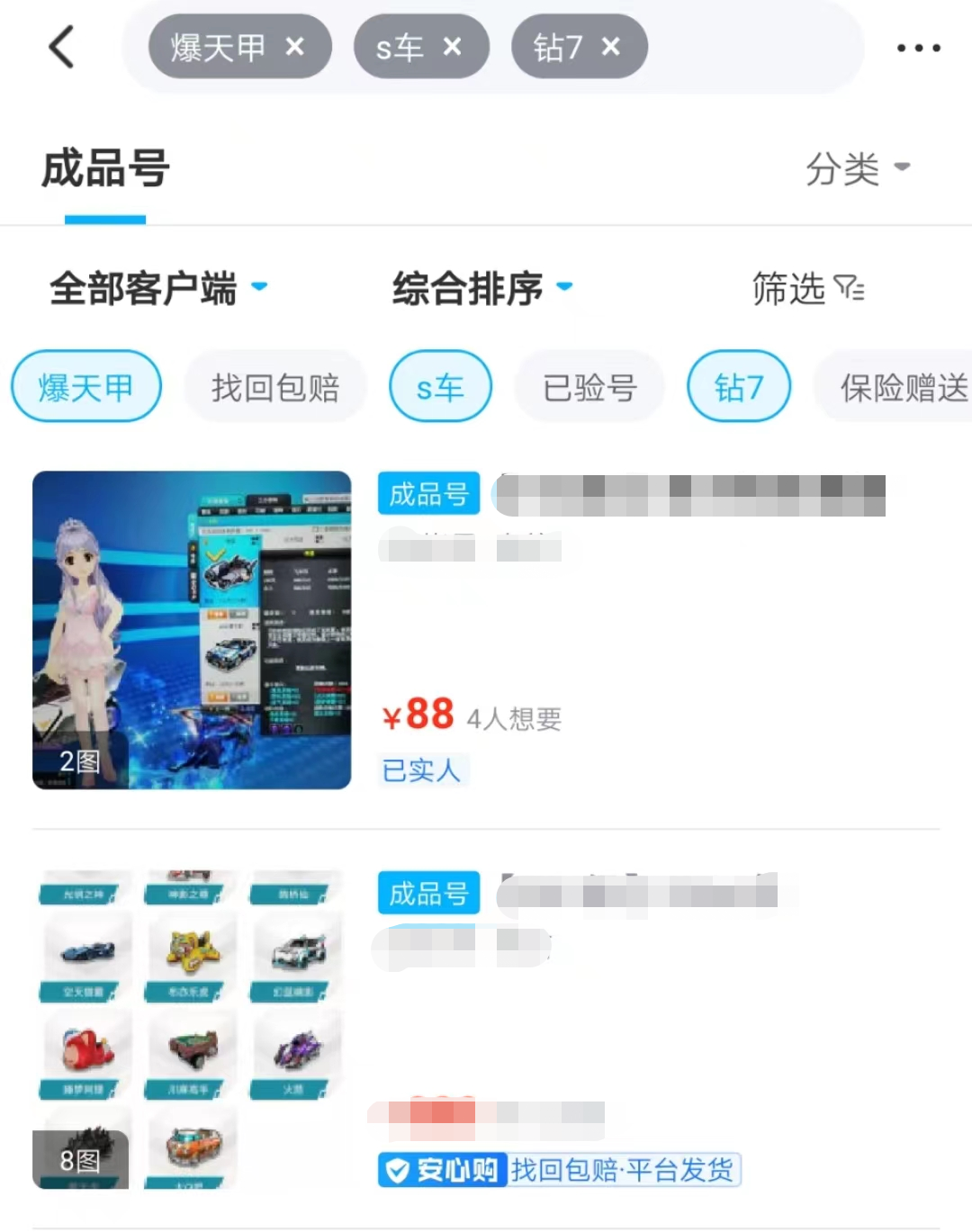The image size is (972, 1232).
Task: Select the 成品号 tab
Action: (105, 169)
